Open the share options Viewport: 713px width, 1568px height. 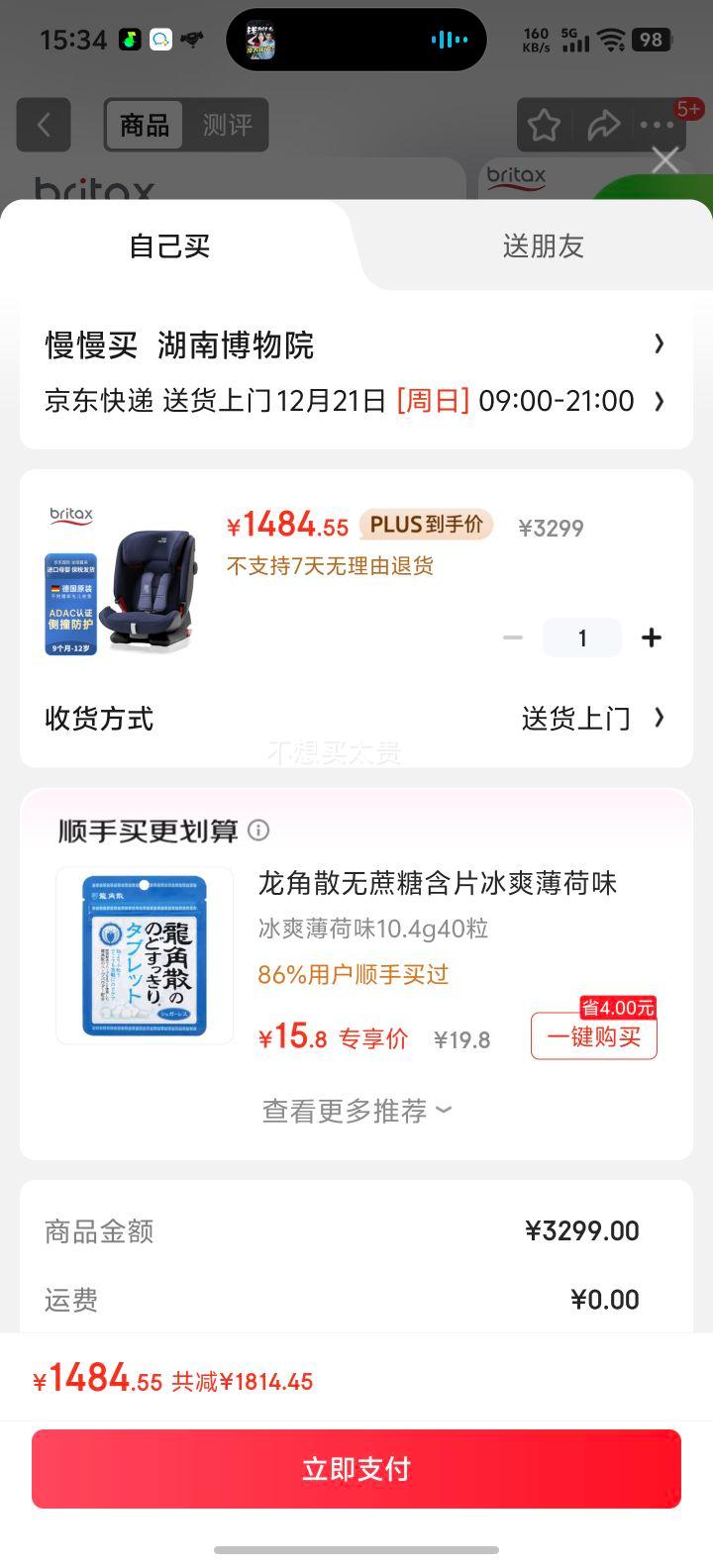coord(604,125)
